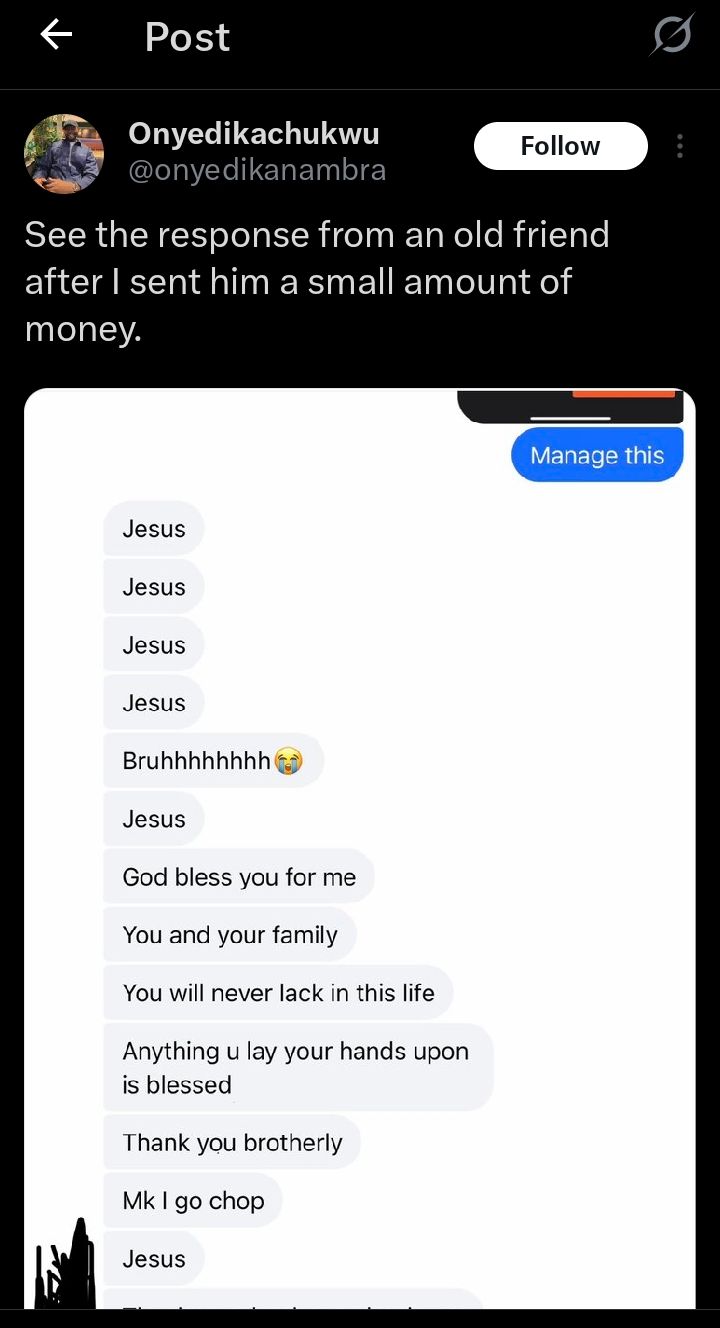Tap the Grok icon in the top bar
The height and width of the screenshot is (1328, 720).
(x=671, y=37)
